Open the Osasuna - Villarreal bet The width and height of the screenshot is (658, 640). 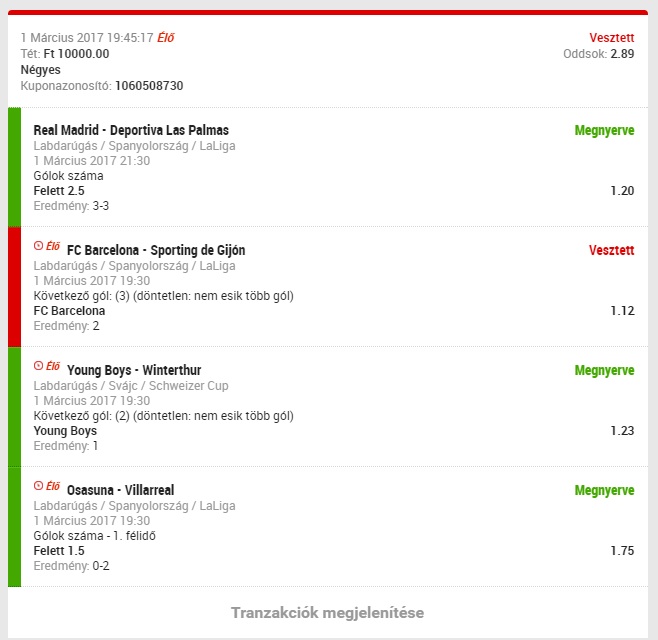pyautogui.click(x=120, y=490)
